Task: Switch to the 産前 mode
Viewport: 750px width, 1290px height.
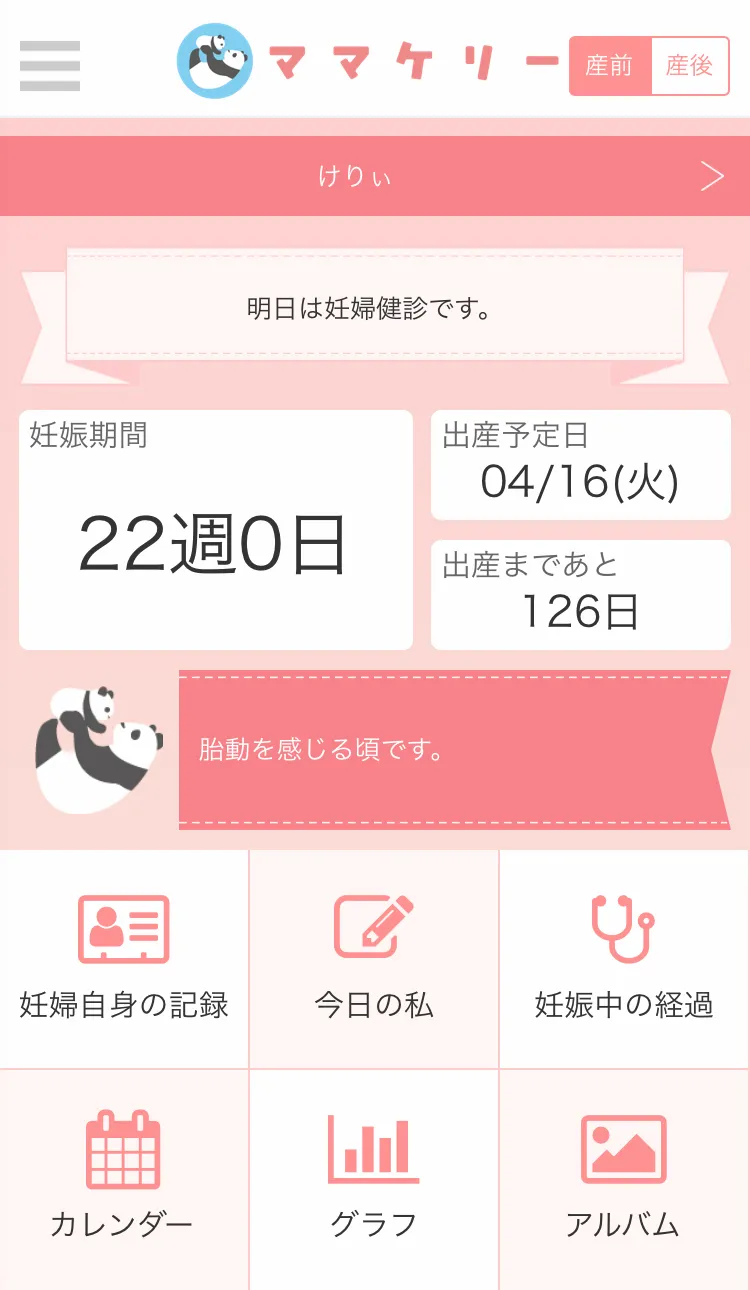Action: (x=610, y=66)
